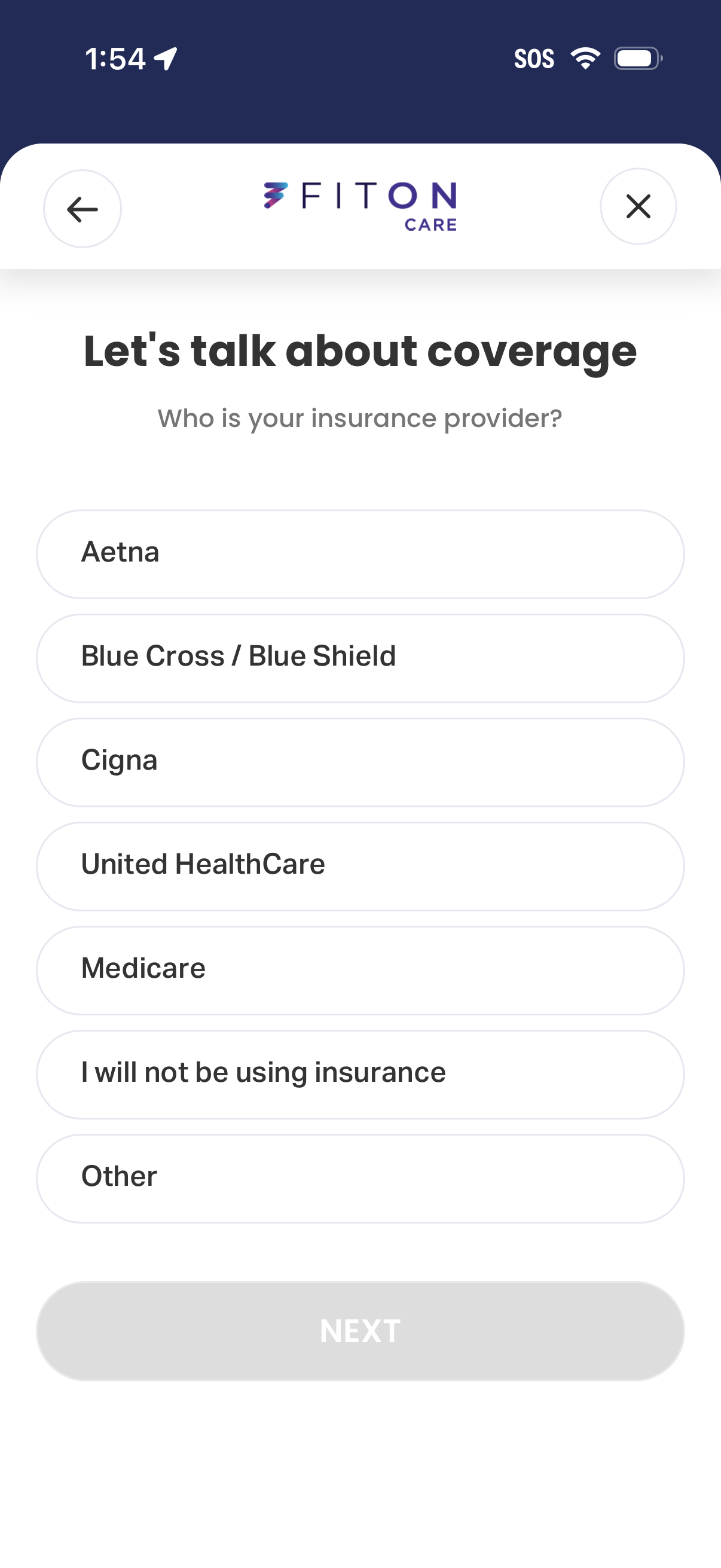
Task: Tap the dark status bar area
Action: pyautogui.click(x=360, y=103)
